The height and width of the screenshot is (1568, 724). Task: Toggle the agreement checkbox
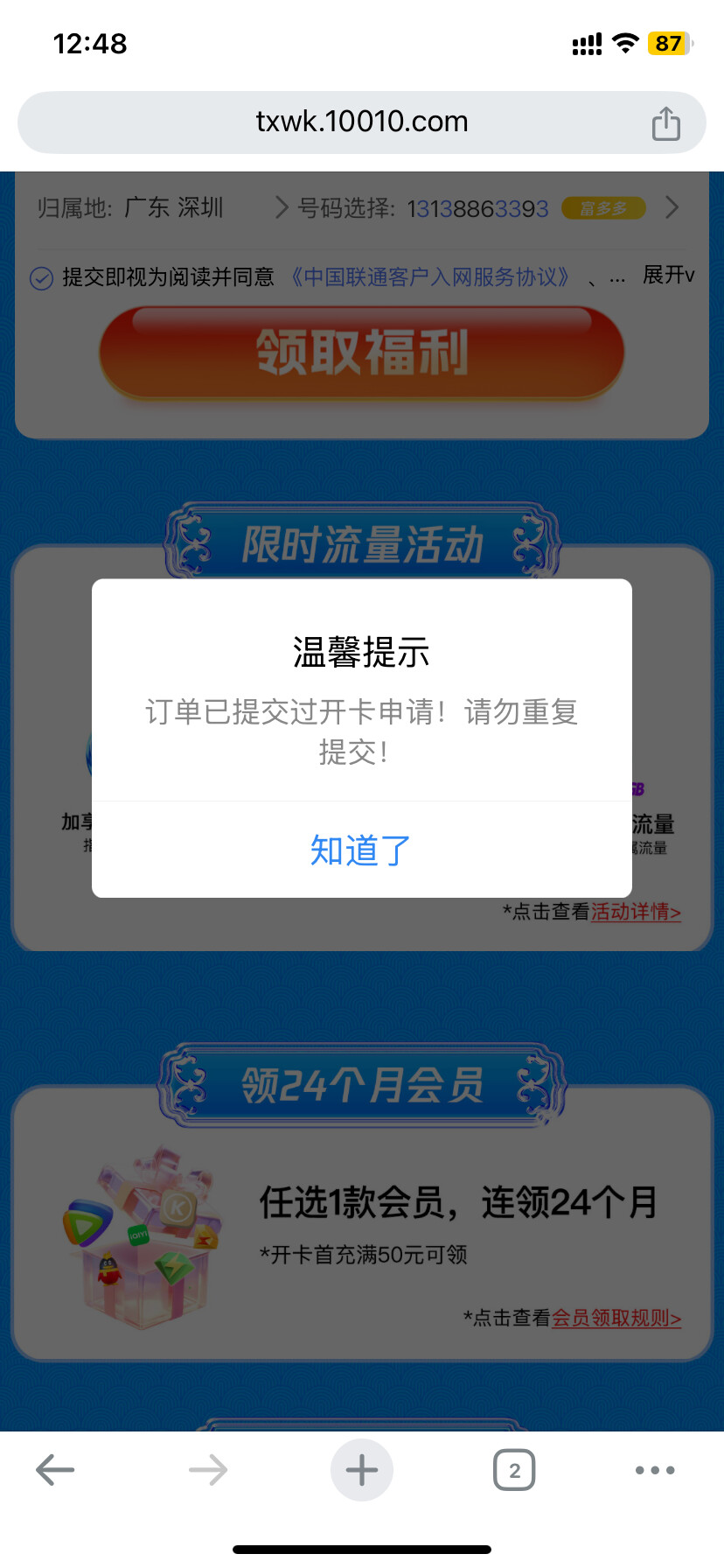[42, 278]
